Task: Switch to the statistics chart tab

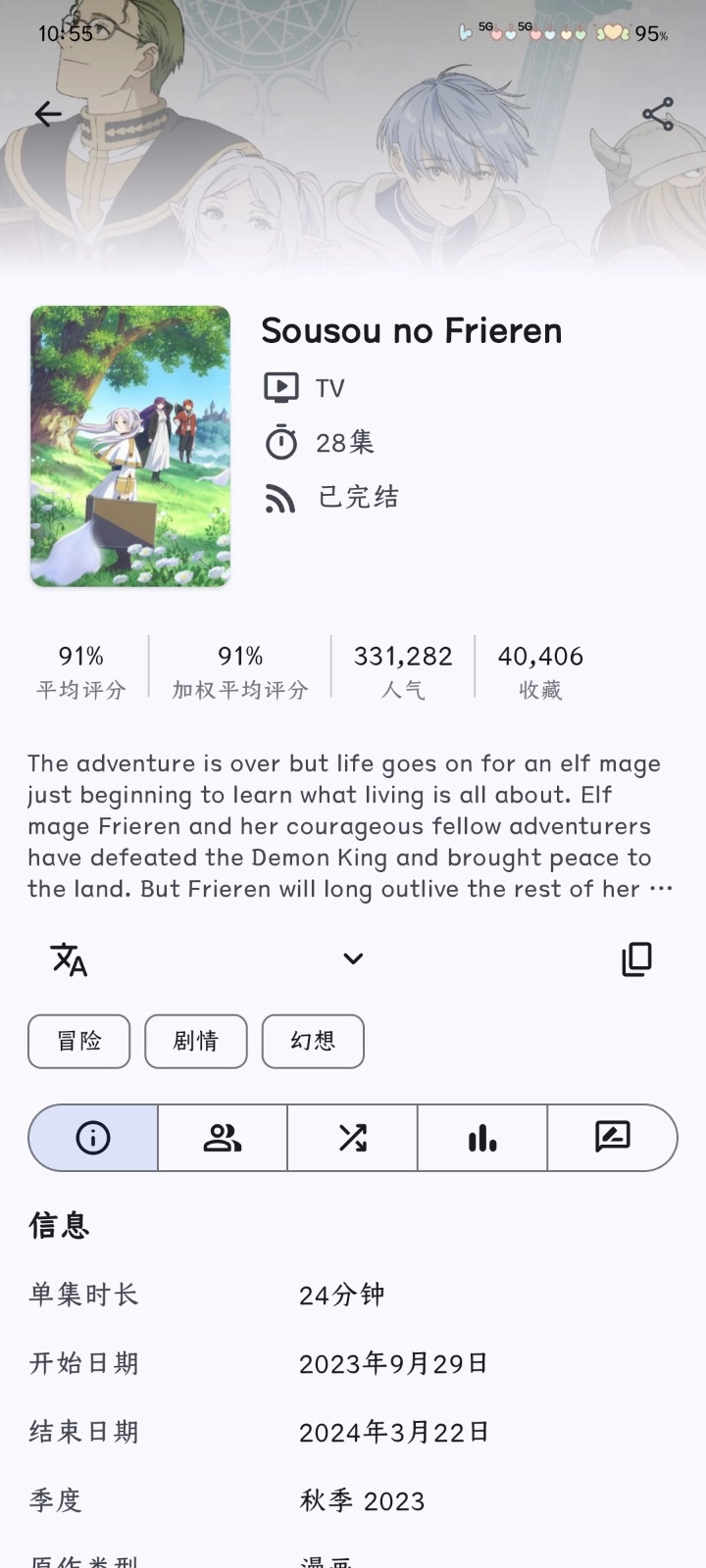Action: tap(482, 1138)
